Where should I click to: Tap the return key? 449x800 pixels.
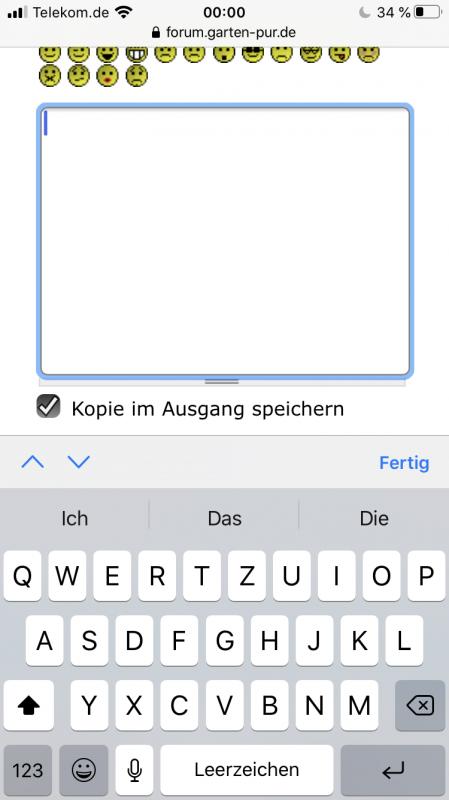coord(393,770)
